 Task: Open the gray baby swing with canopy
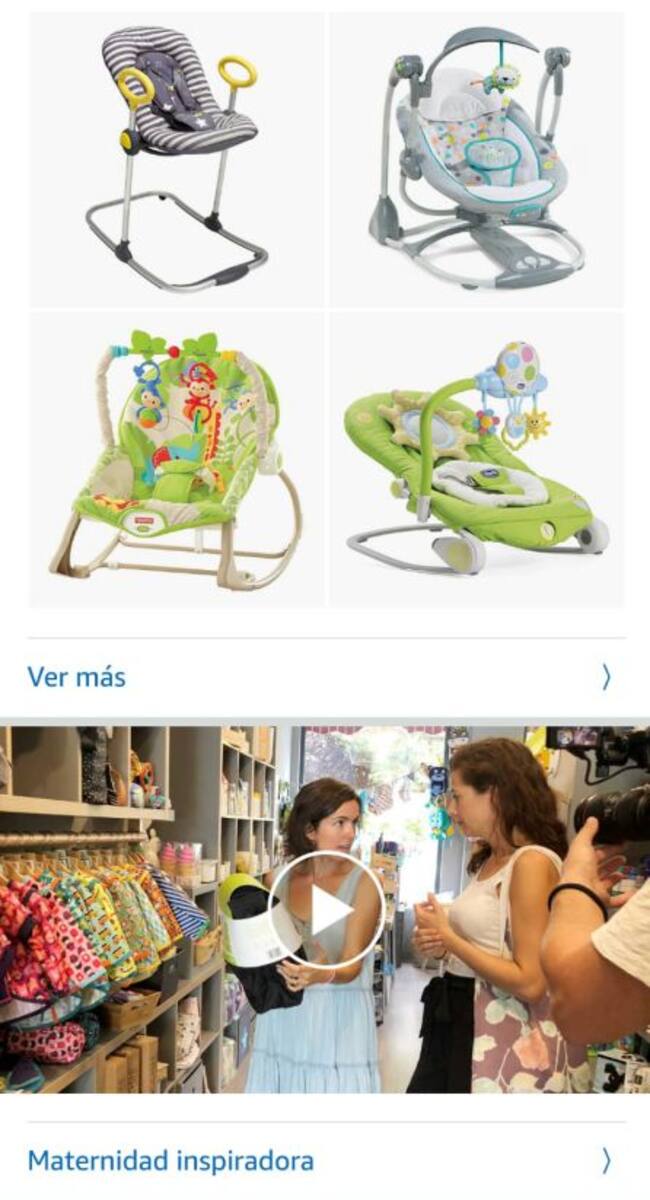477,160
